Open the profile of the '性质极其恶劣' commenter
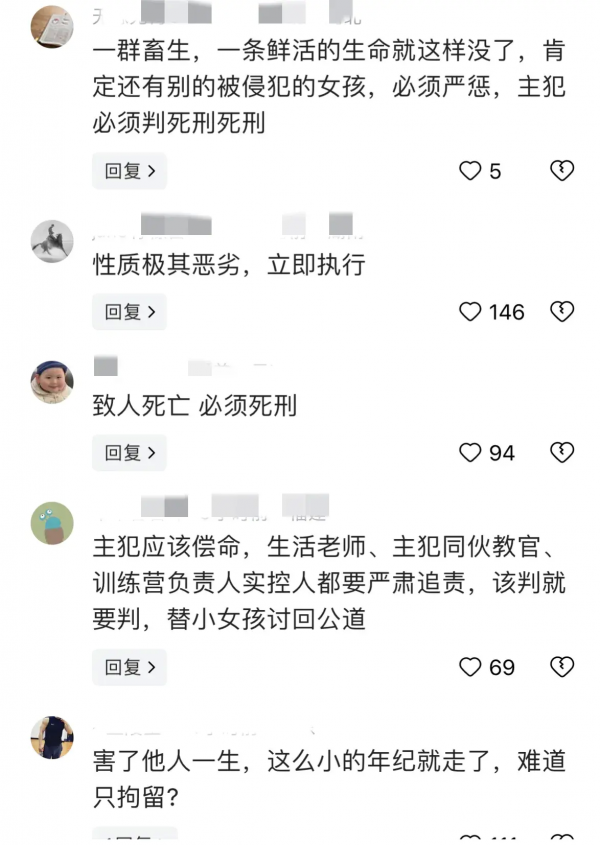Viewport: 600px width, 845px height. [52, 241]
